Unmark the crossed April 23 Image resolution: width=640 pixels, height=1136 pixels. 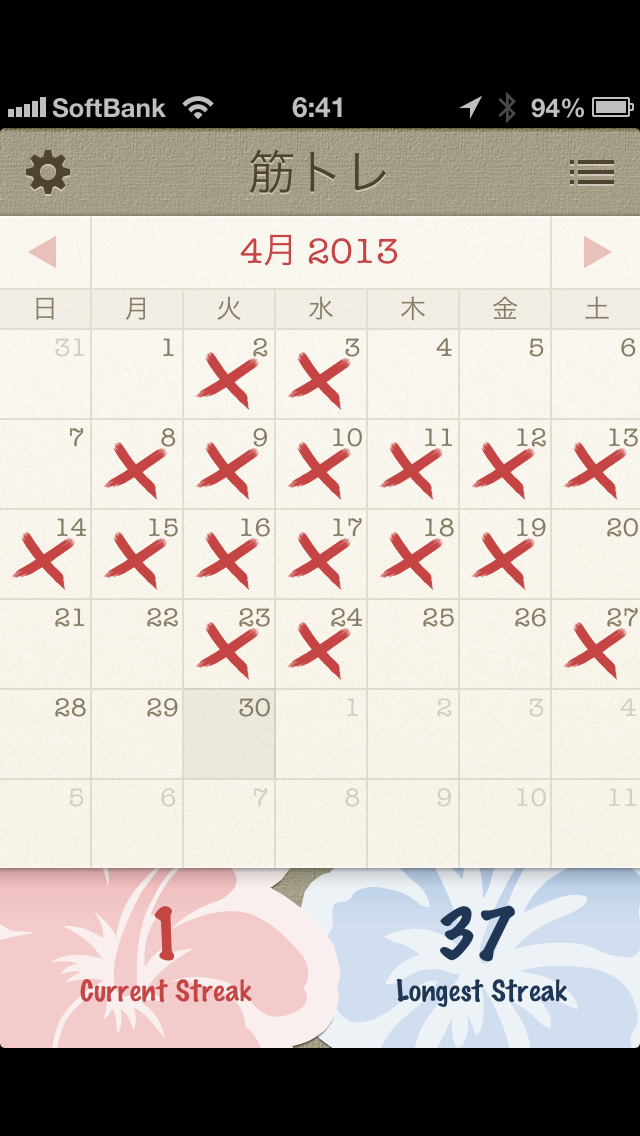click(229, 645)
